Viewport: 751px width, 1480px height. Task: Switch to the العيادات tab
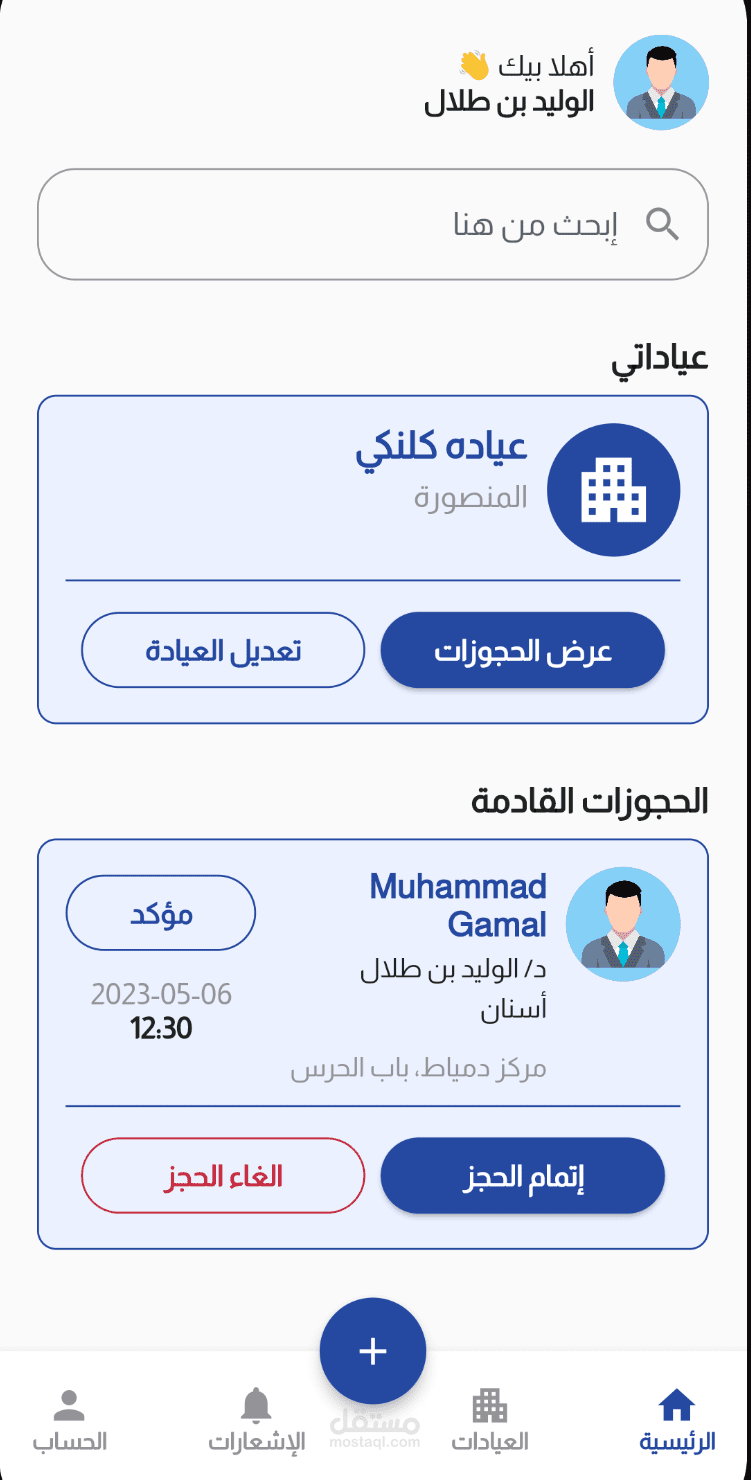point(490,1420)
